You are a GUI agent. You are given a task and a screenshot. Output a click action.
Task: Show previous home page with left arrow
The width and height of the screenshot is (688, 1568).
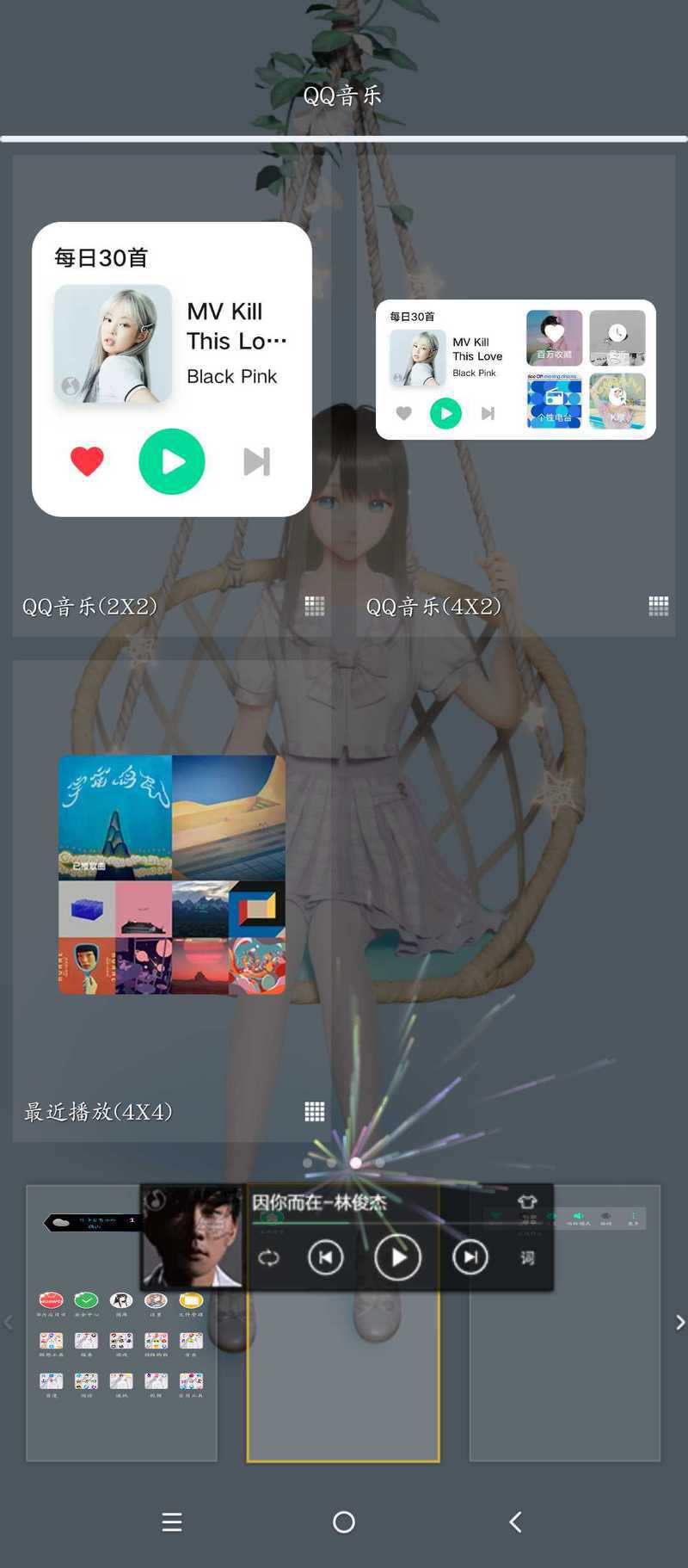9,1322
